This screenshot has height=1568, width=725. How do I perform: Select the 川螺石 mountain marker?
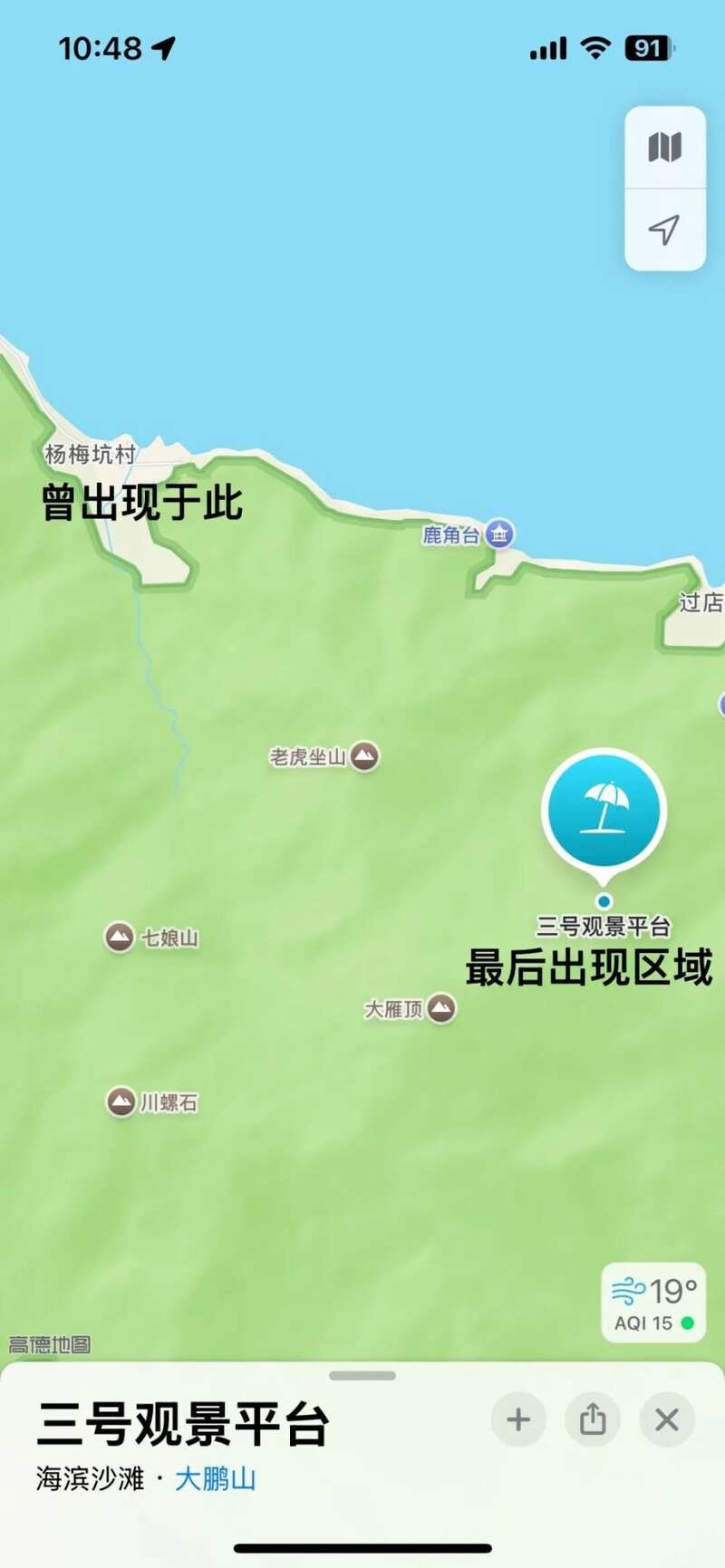pos(121,1101)
